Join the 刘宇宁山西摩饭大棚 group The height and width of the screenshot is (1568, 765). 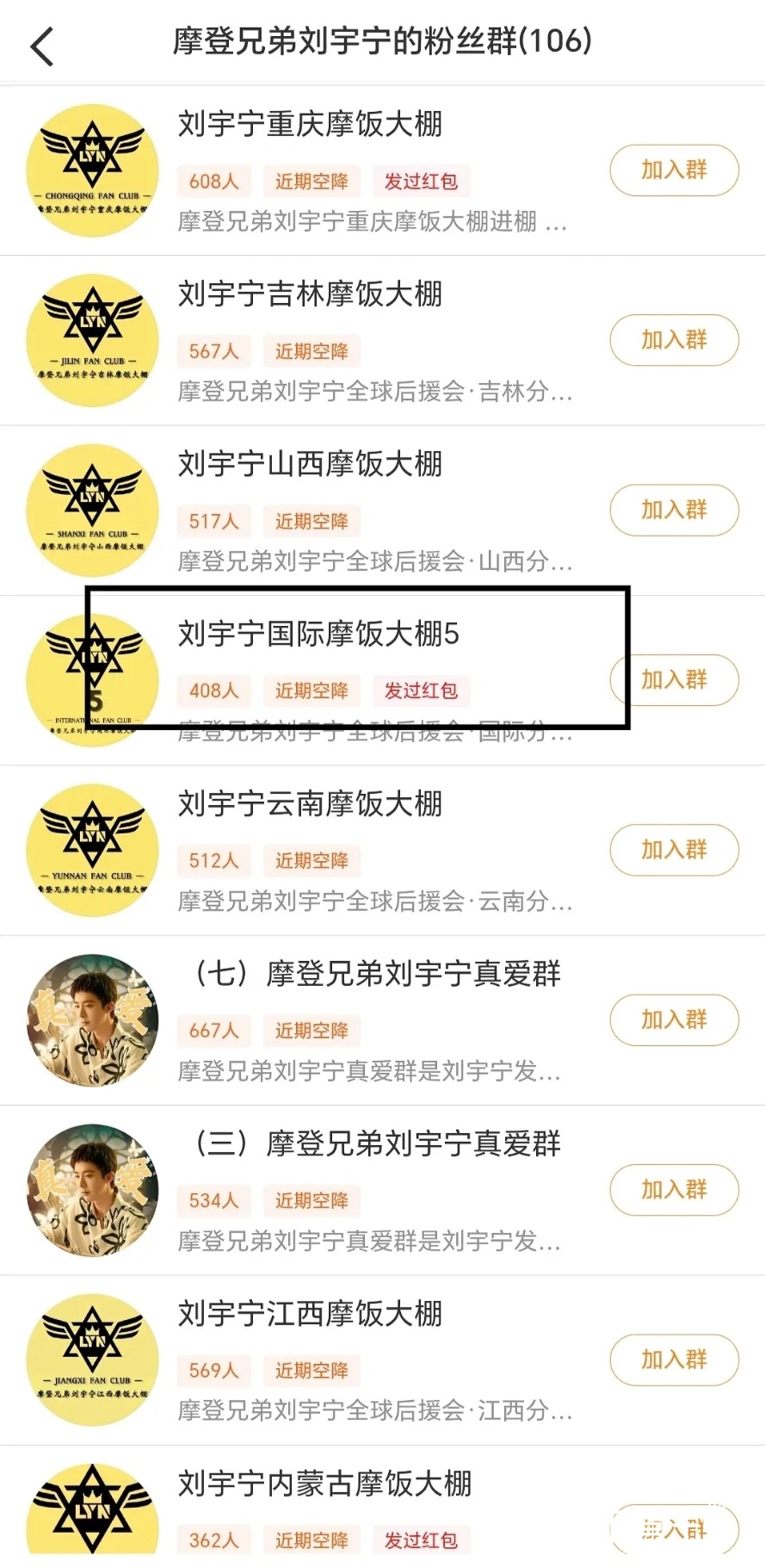(674, 510)
